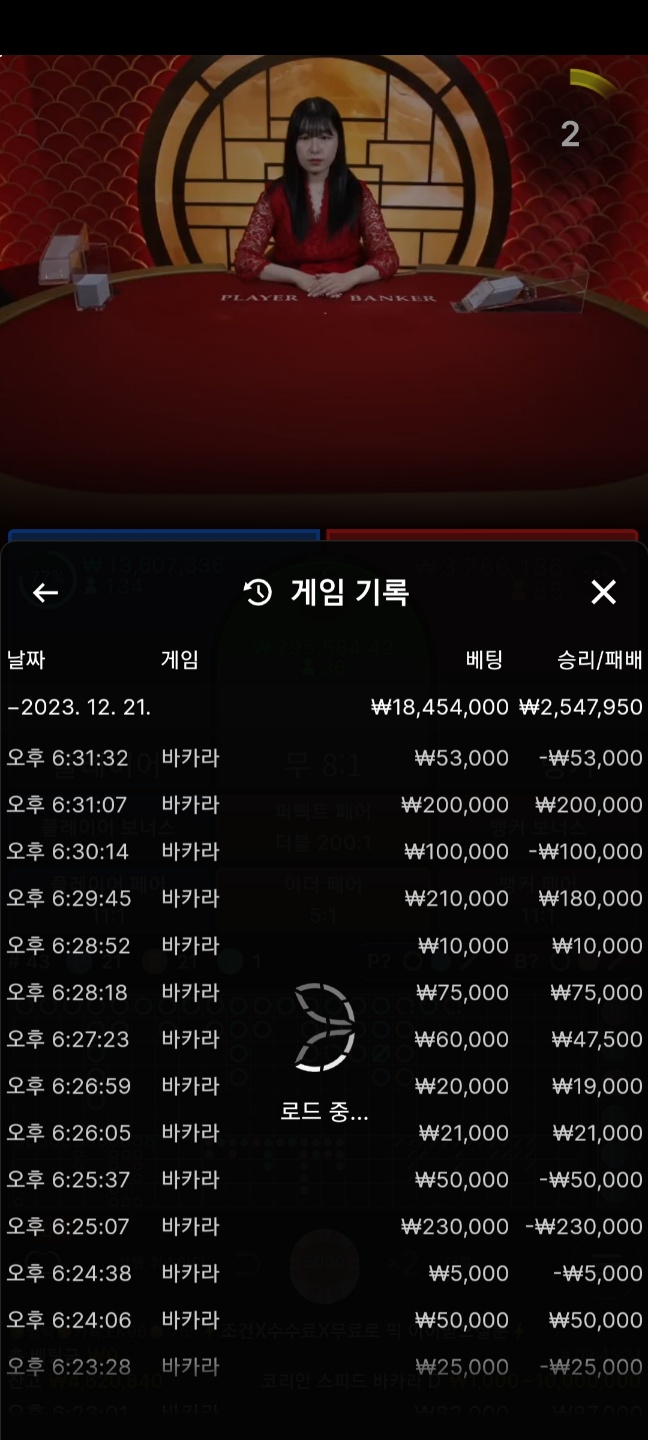
Task: Open the 오후 6:23:28 바카라 record
Action: tap(324, 1366)
